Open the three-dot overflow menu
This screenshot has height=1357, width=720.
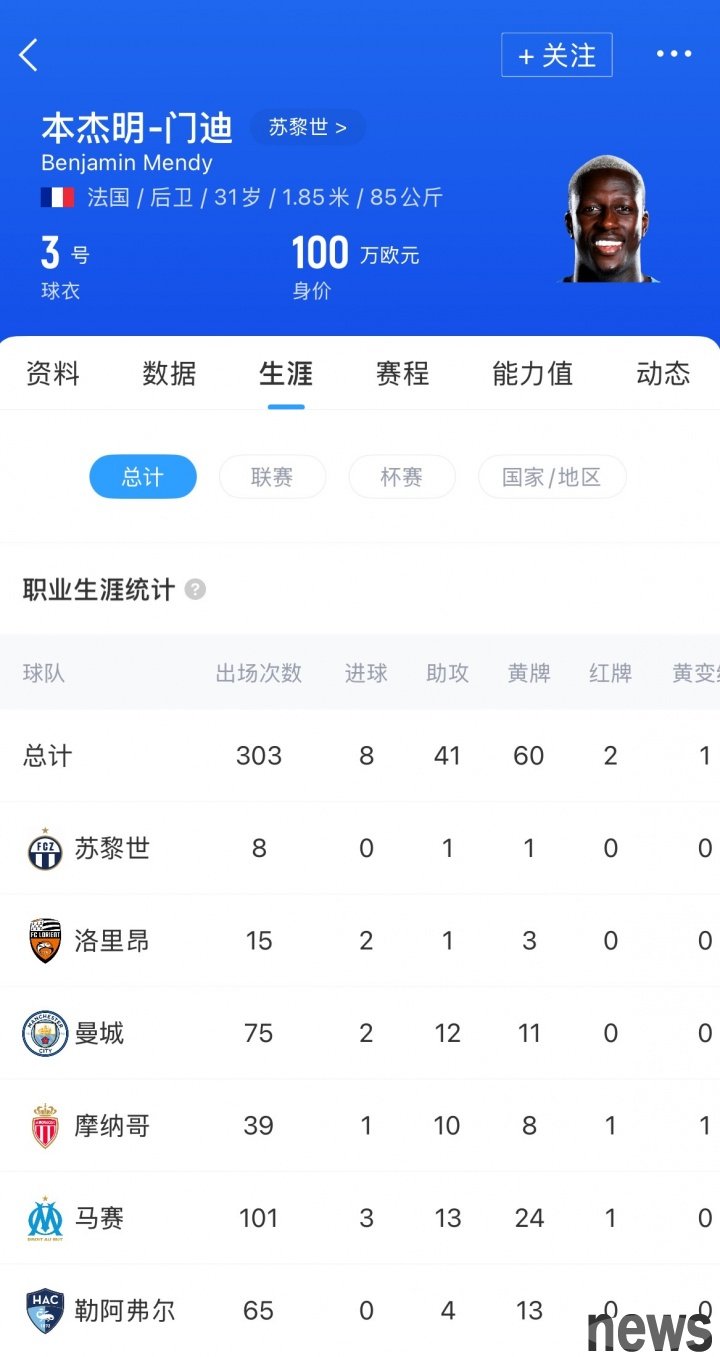click(674, 55)
